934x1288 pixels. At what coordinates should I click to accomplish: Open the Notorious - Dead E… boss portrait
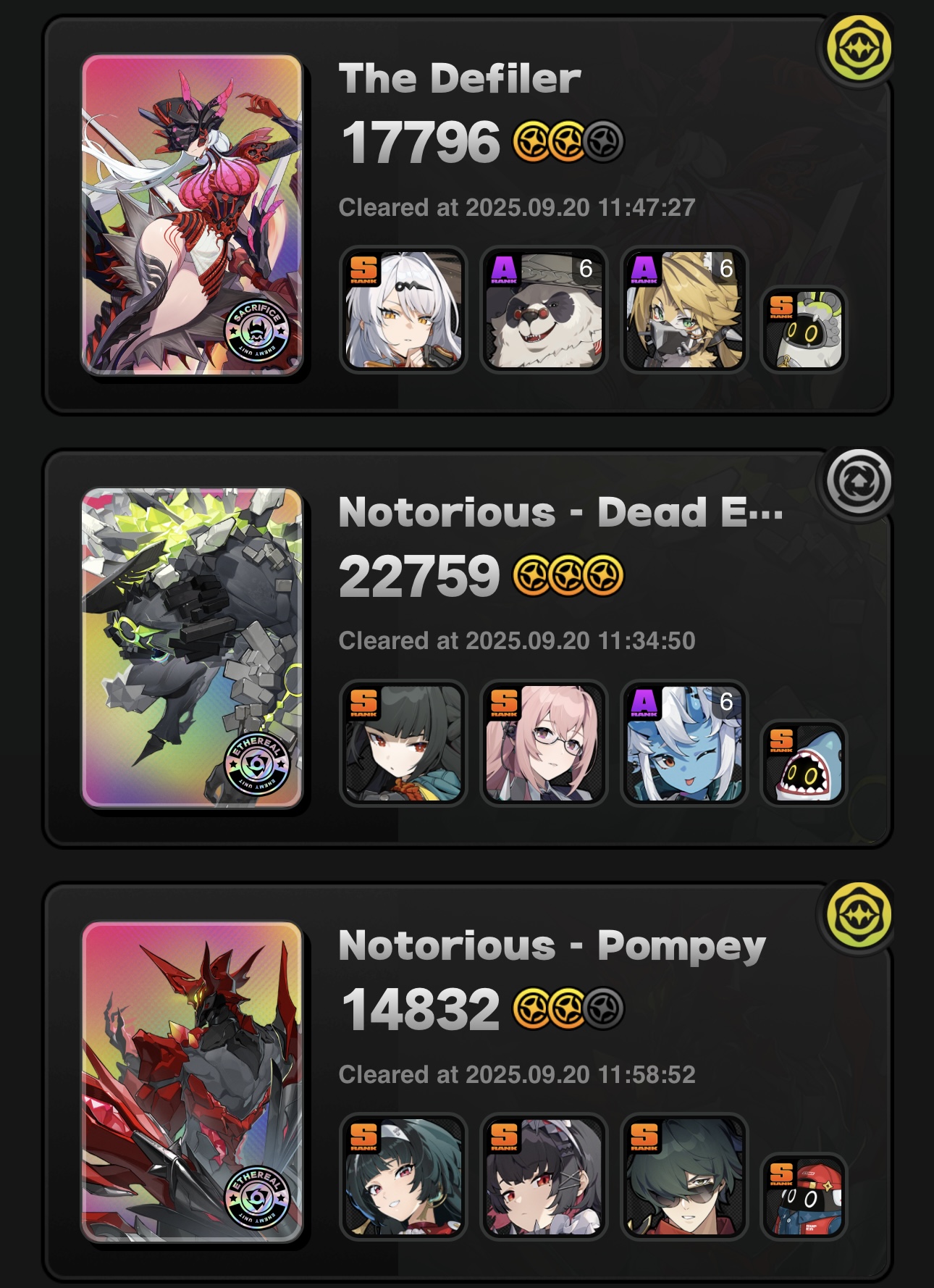tap(192, 648)
